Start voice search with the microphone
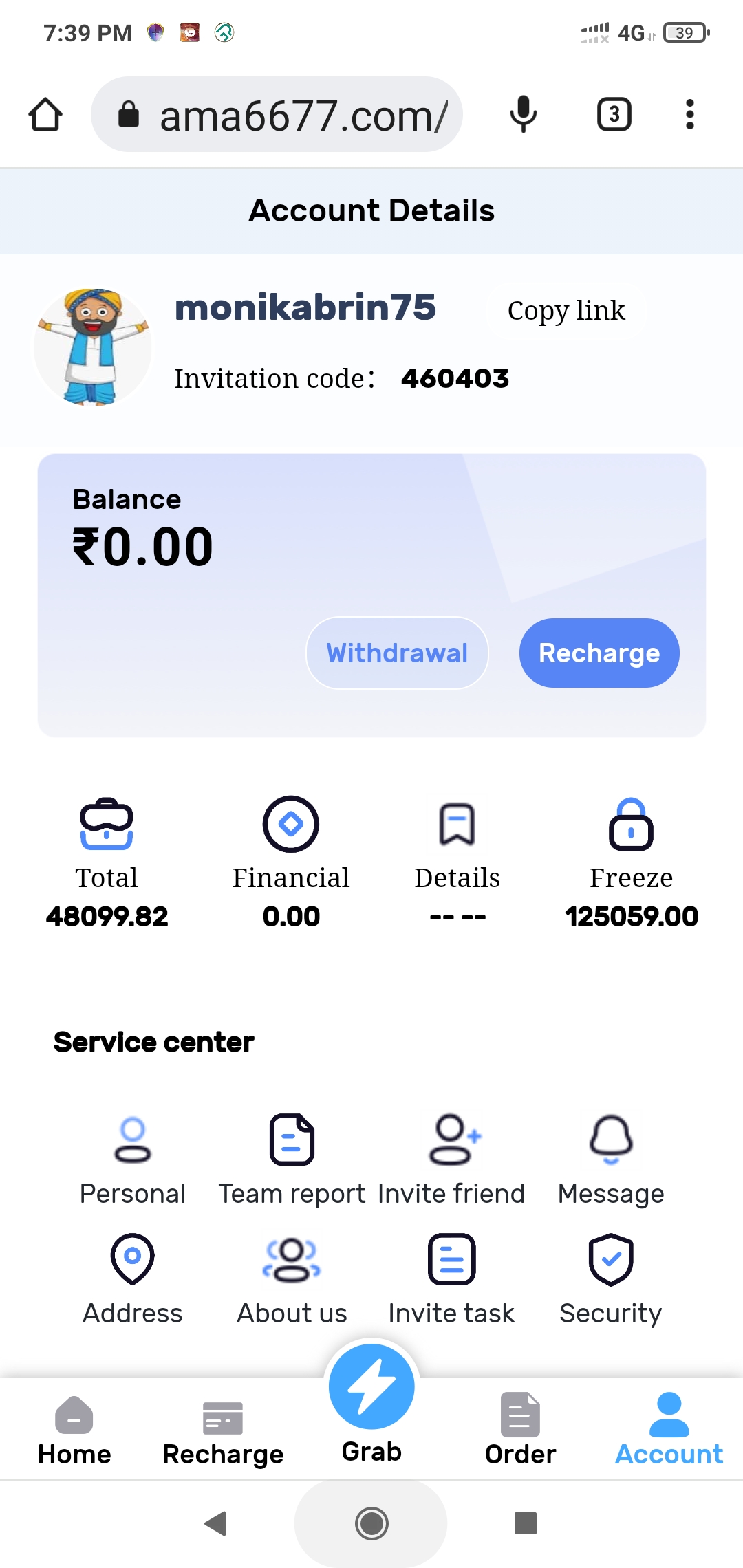Screen dimensions: 743x1568 pyautogui.click(x=524, y=114)
